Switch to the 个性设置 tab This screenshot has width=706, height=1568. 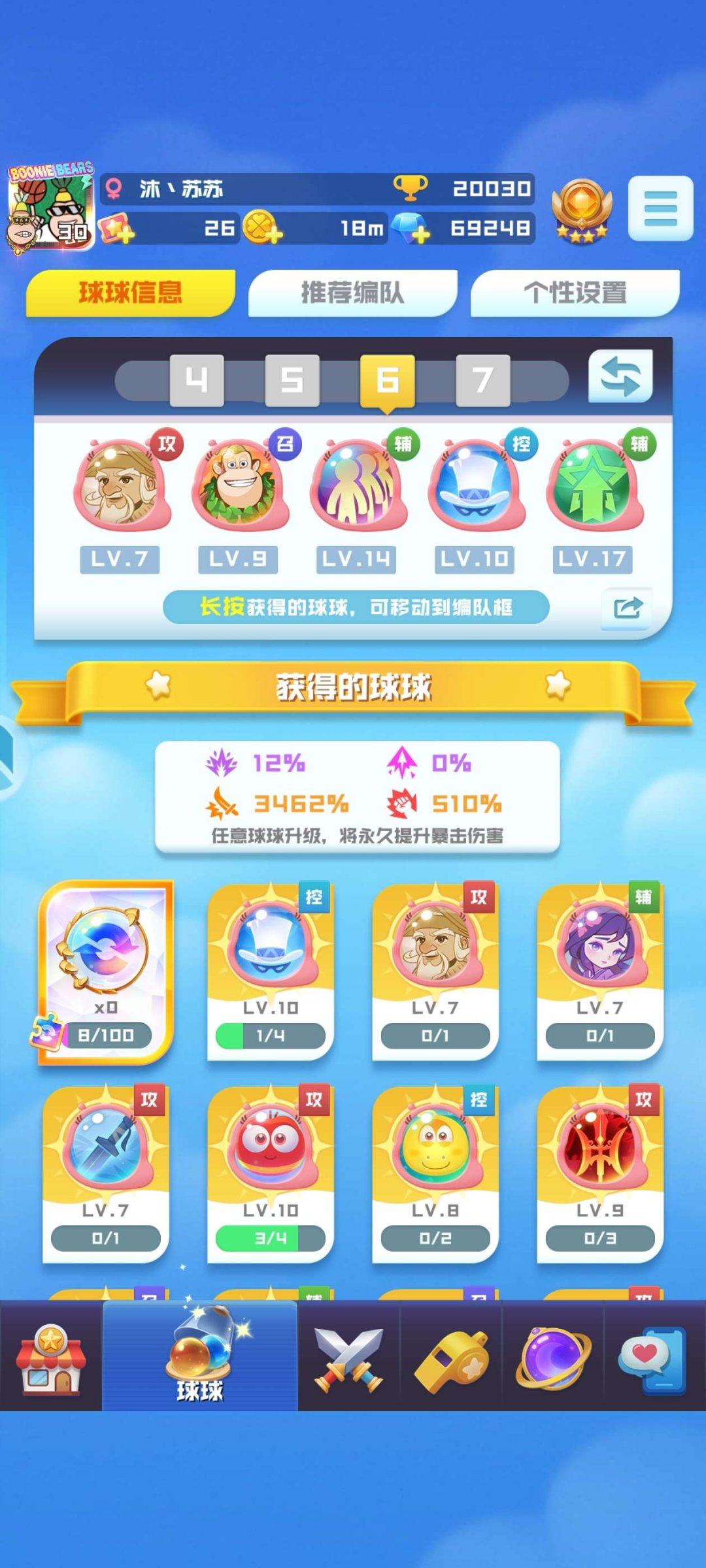coord(575,293)
